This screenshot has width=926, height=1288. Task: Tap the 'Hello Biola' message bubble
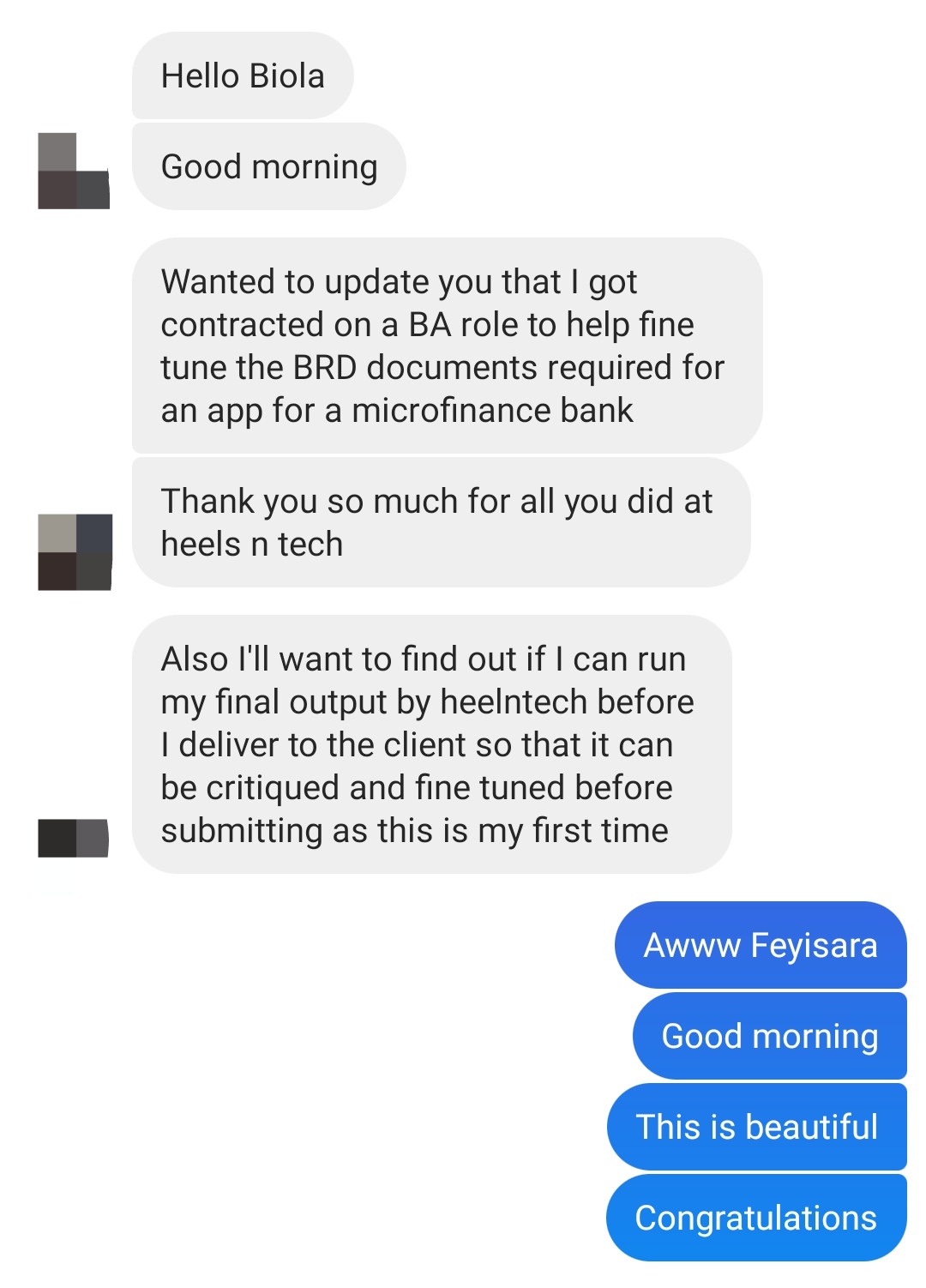(x=243, y=76)
